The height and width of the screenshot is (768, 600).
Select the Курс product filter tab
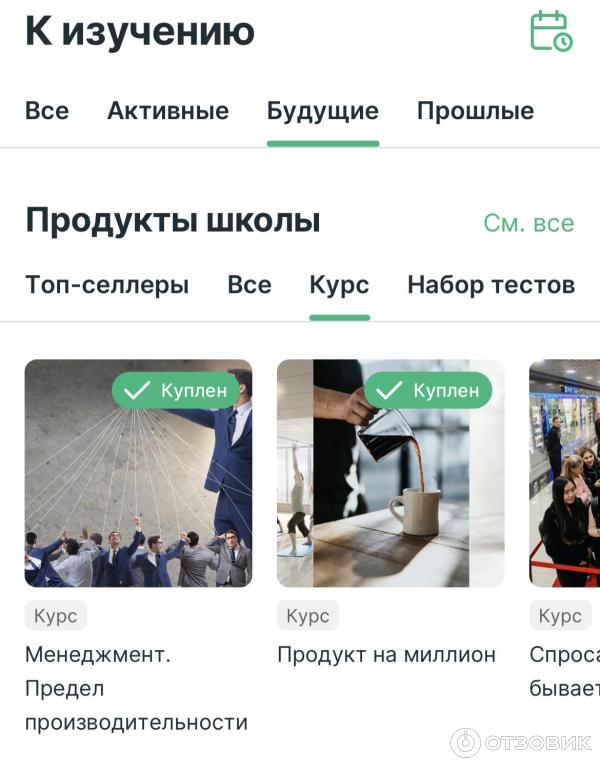point(339,285)
